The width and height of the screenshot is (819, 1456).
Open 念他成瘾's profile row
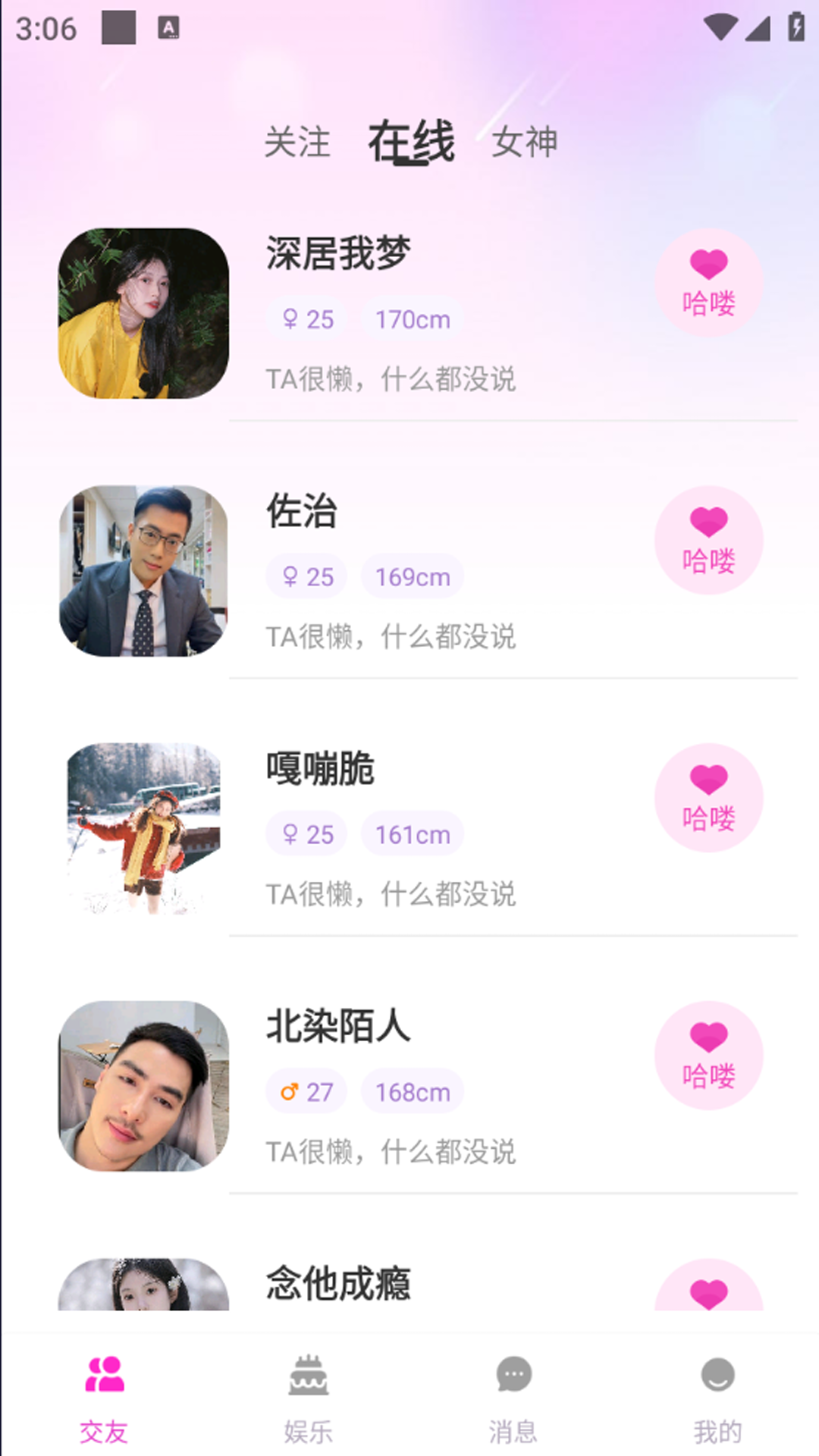click(409, 1283)
